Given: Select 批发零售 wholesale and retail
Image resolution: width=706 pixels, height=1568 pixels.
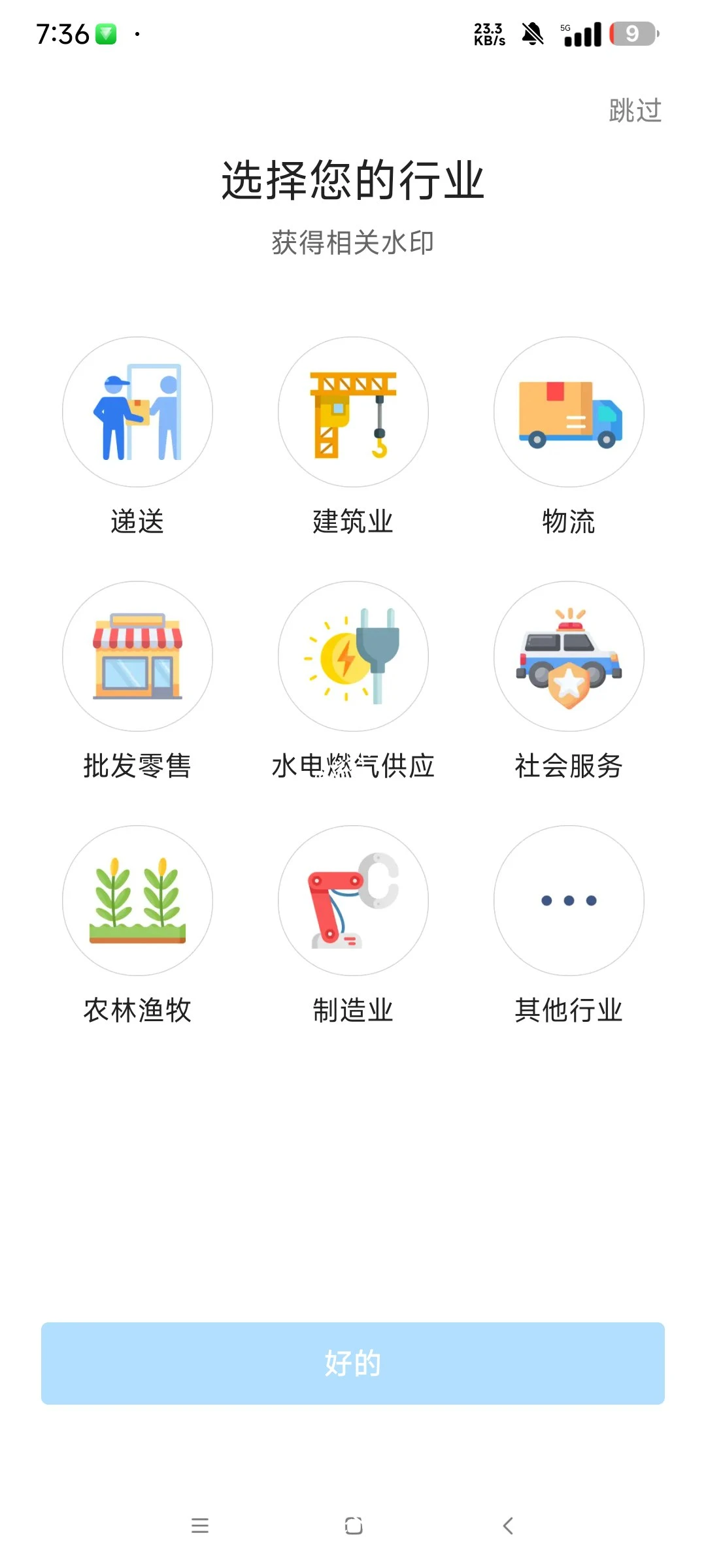Looking at the screenshot, I should point(137,657).
